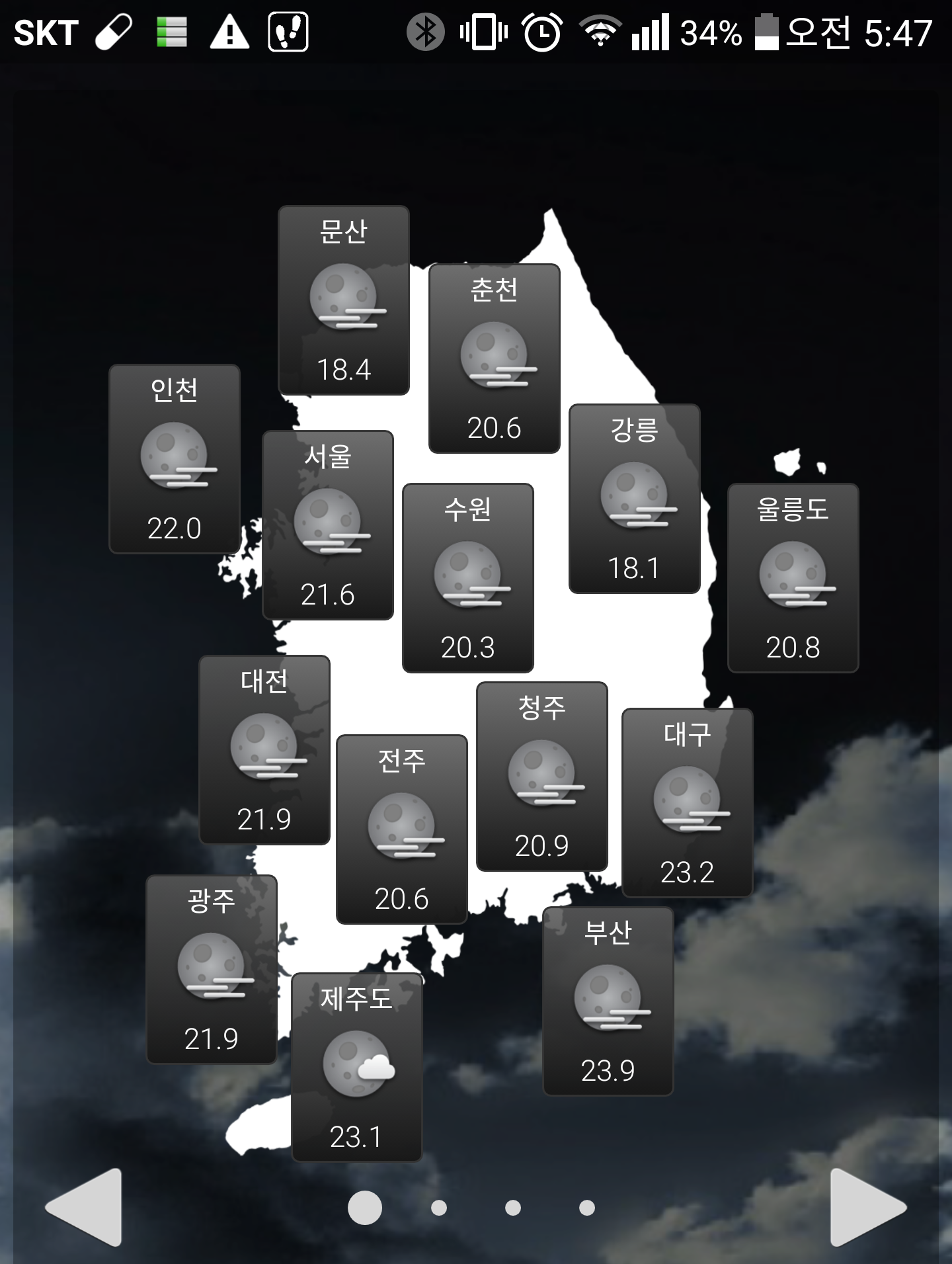View the 제주도 weather card
The height and width of the screenshot is (1264, 952).
click(357, 1068)
